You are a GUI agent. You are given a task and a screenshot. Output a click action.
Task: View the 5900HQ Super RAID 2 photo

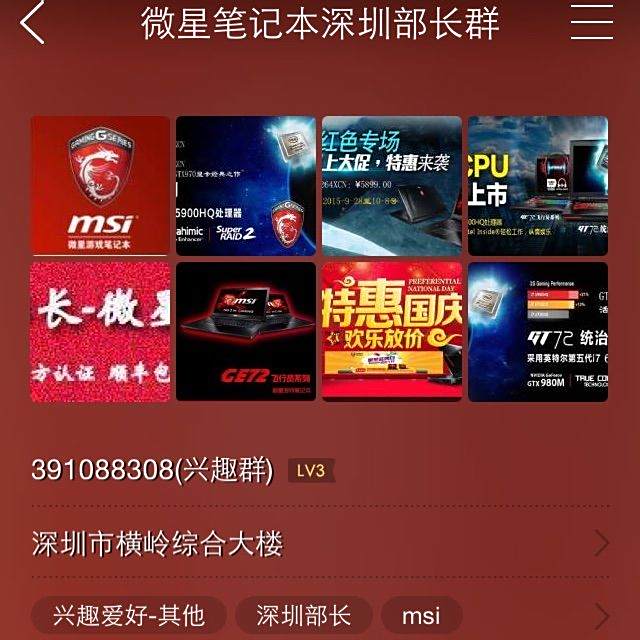246,186
